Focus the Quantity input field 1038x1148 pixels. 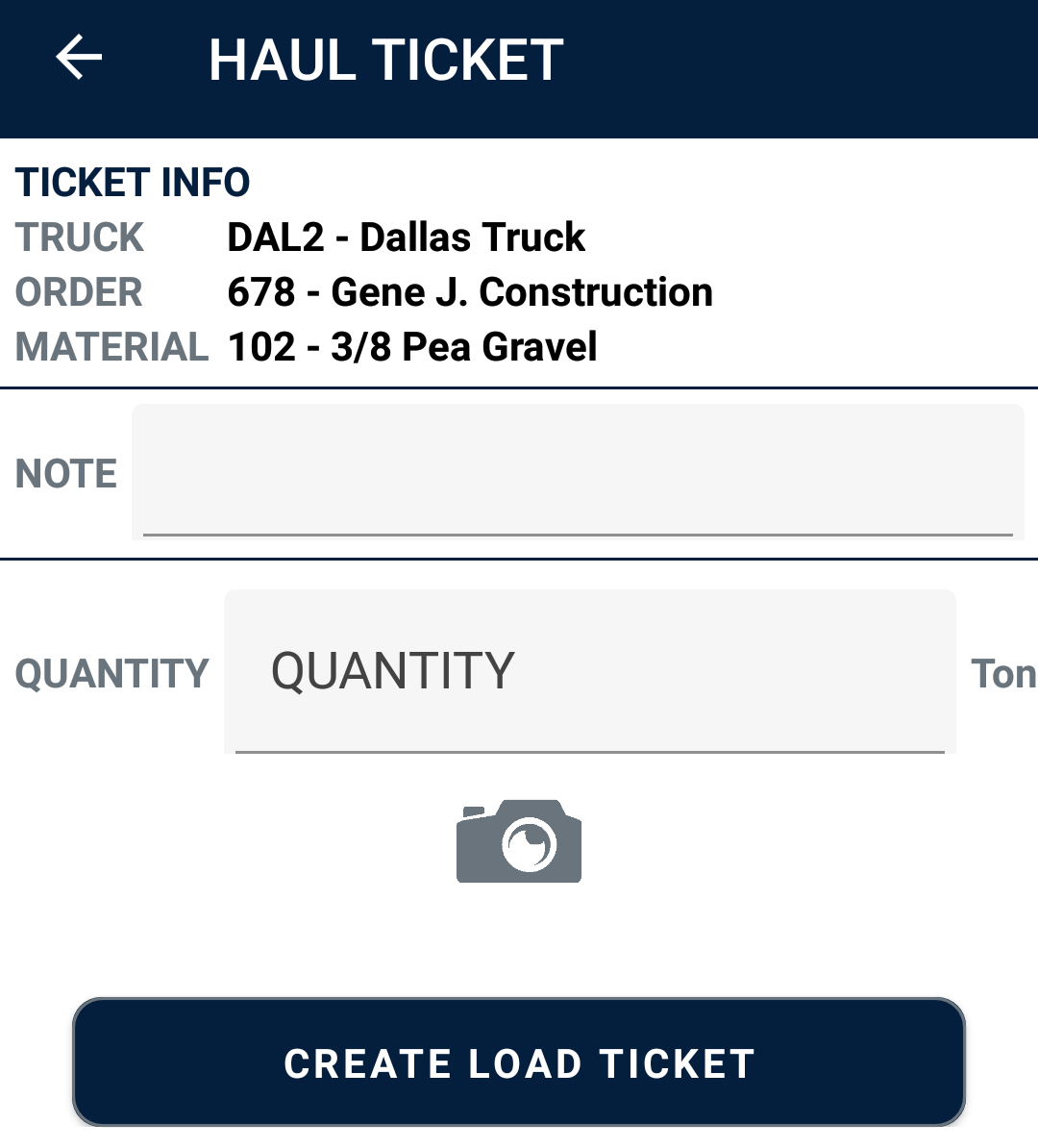[588, 671]
